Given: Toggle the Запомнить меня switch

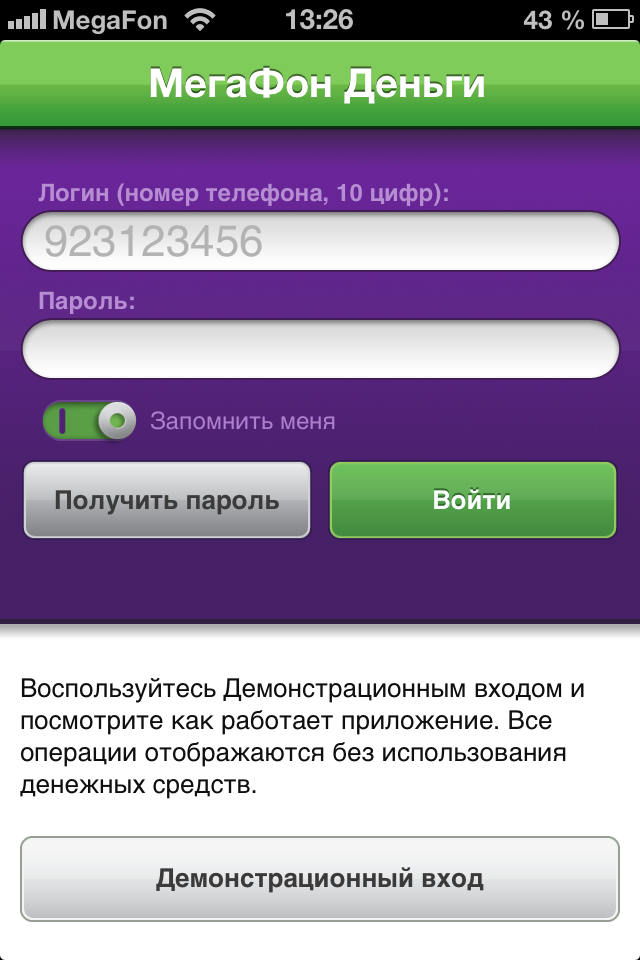Looking at the screenshot, I should point(89,421).
